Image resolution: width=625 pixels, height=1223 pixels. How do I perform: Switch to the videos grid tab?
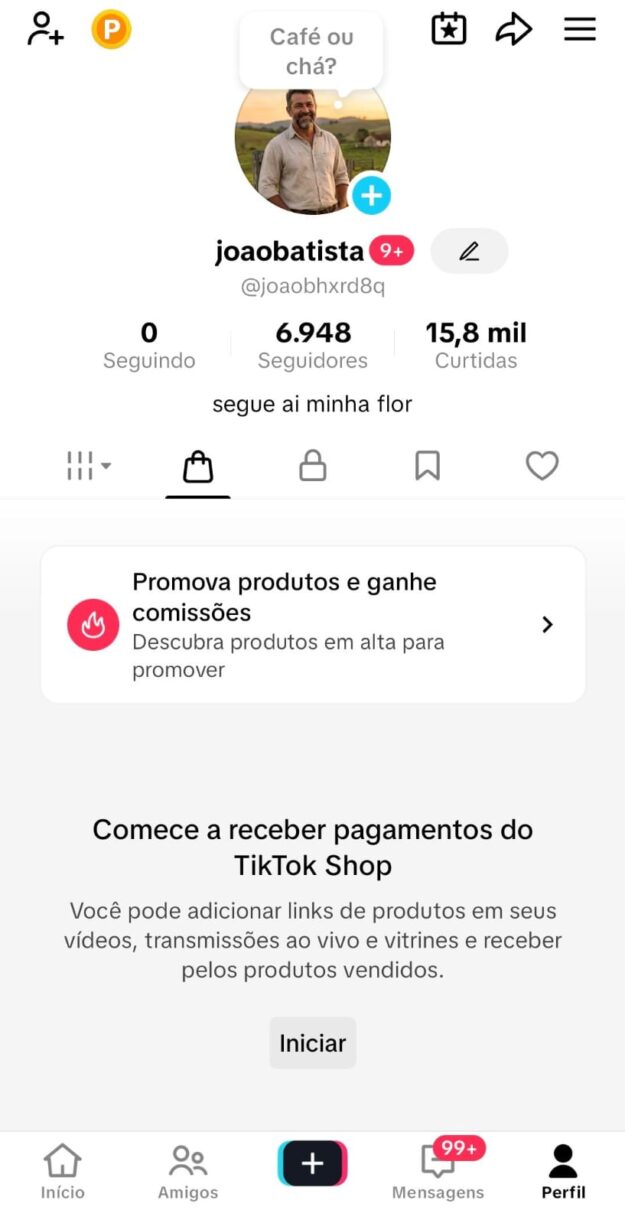click(x=88, y=465)
